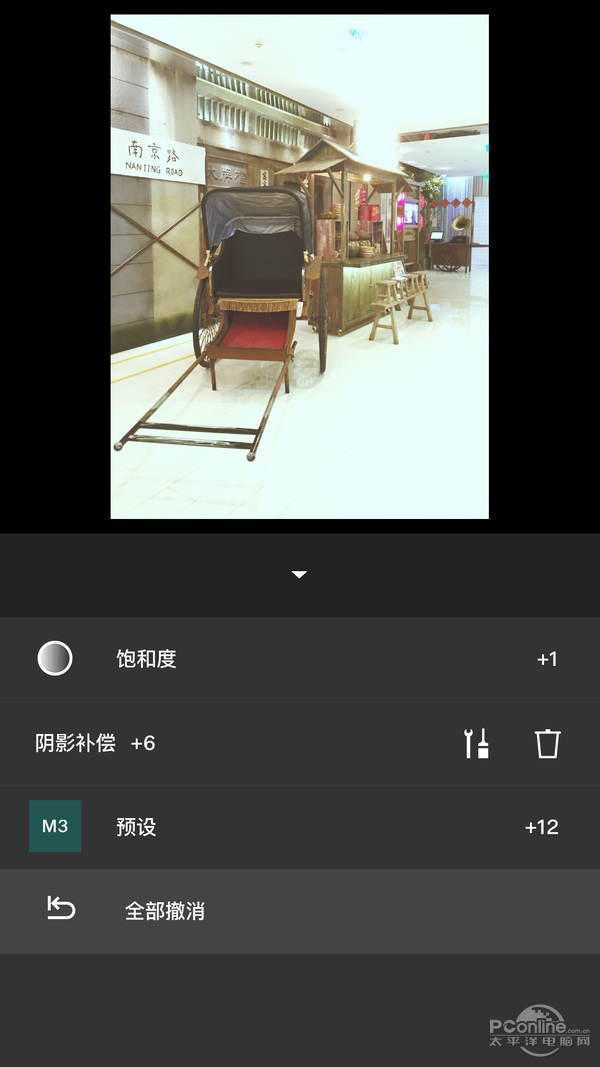Delete the 阴影补偿 edit
Screen dimensions: 600x1067
(547, 743)
